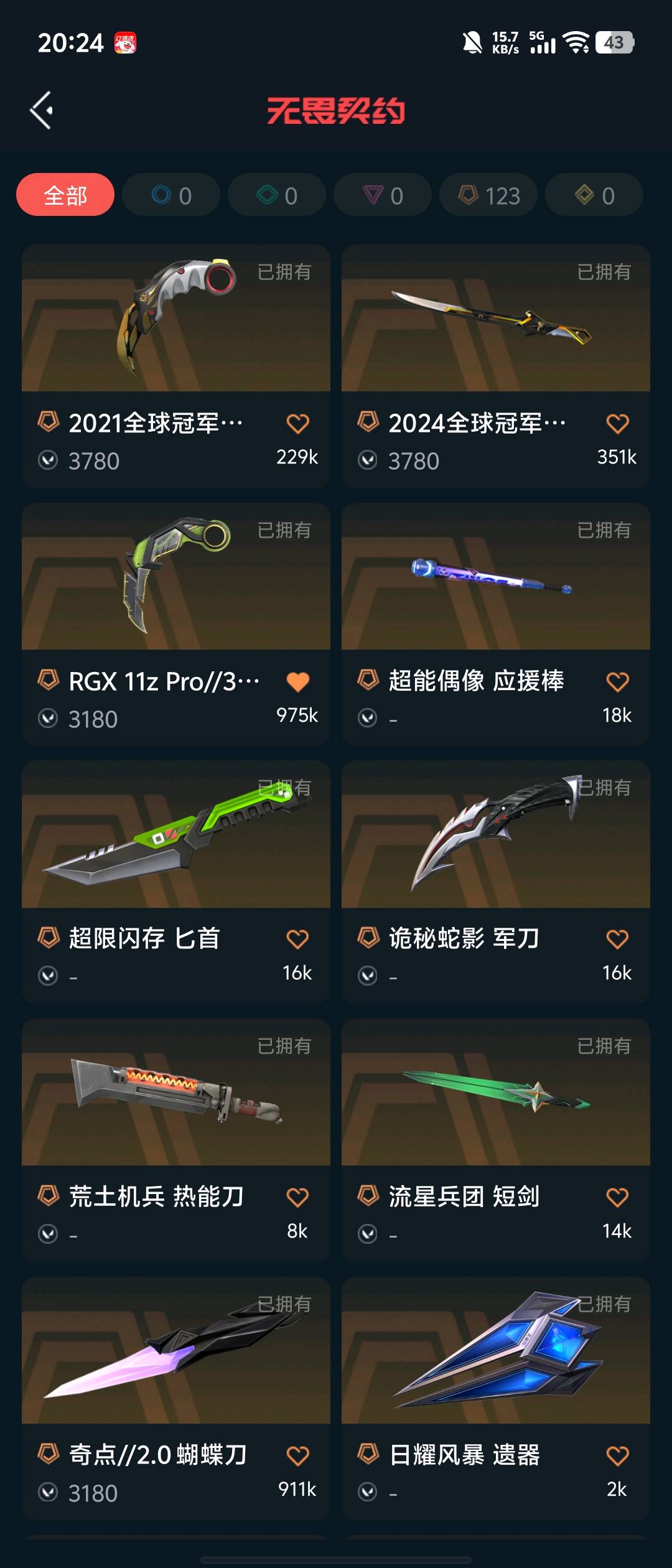Screen dimensions: 672x1568
Task: Switch to the yellow diamond tier filter
Action: tap(594, 195)
